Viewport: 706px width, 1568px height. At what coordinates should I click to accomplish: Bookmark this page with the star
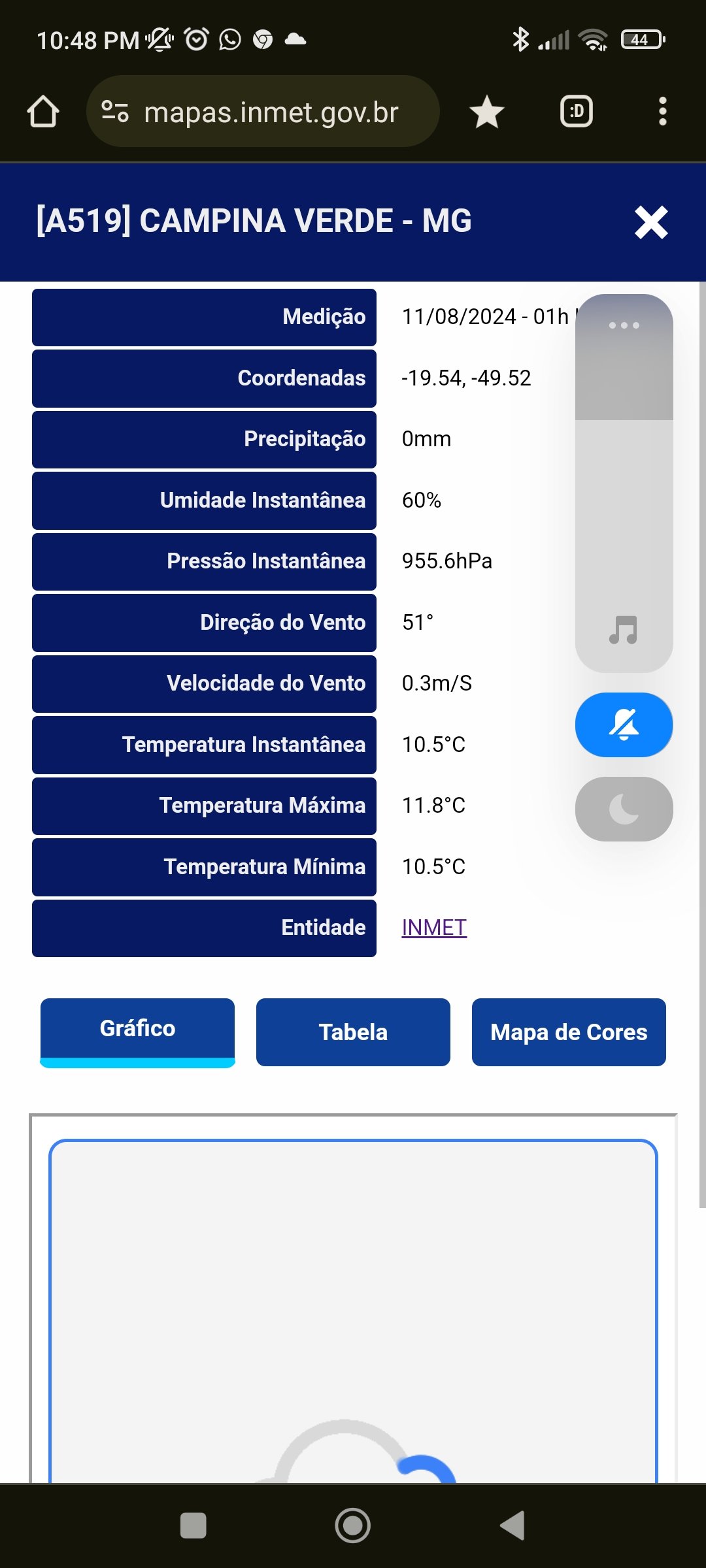487,112
